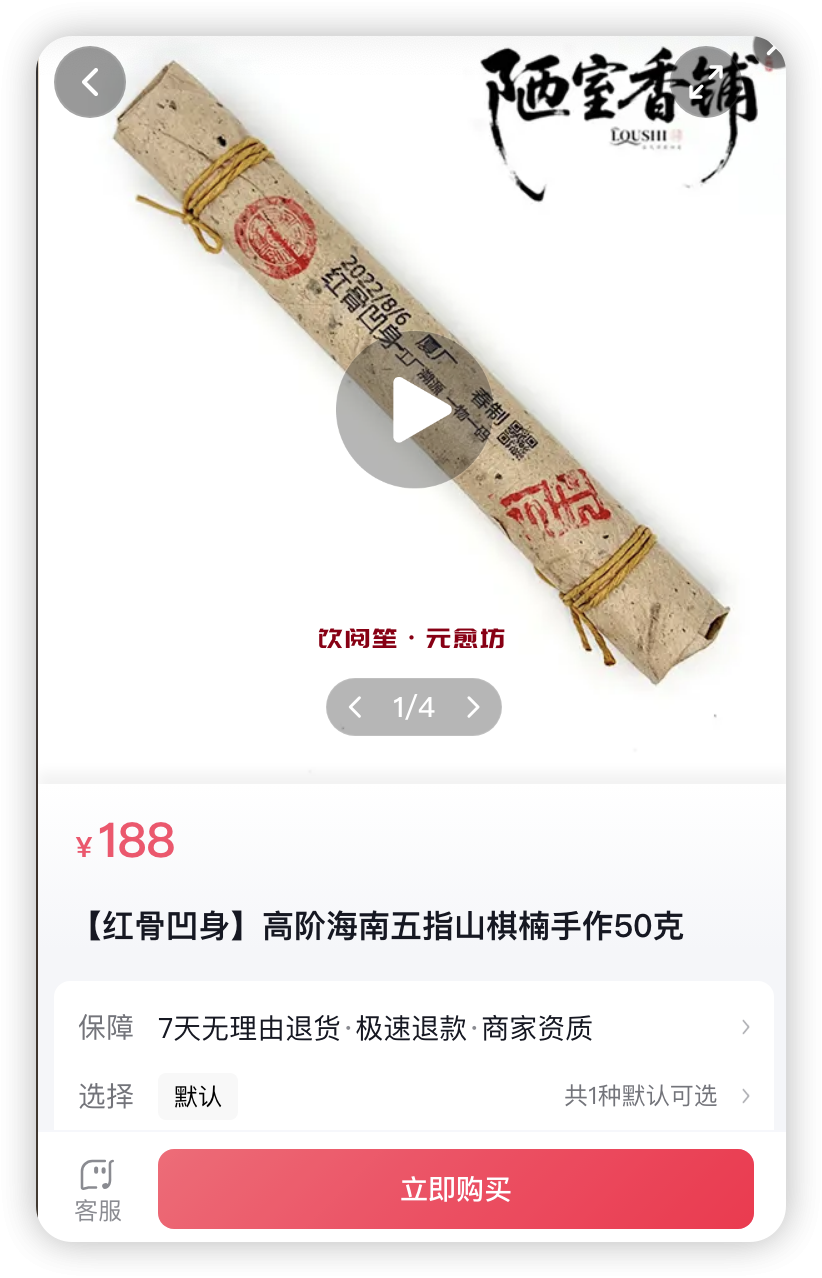The height and width of the screenshot is (1278, 822).
Task: Show the next product image
Action: pyautogui.click(x=473, y=708)
